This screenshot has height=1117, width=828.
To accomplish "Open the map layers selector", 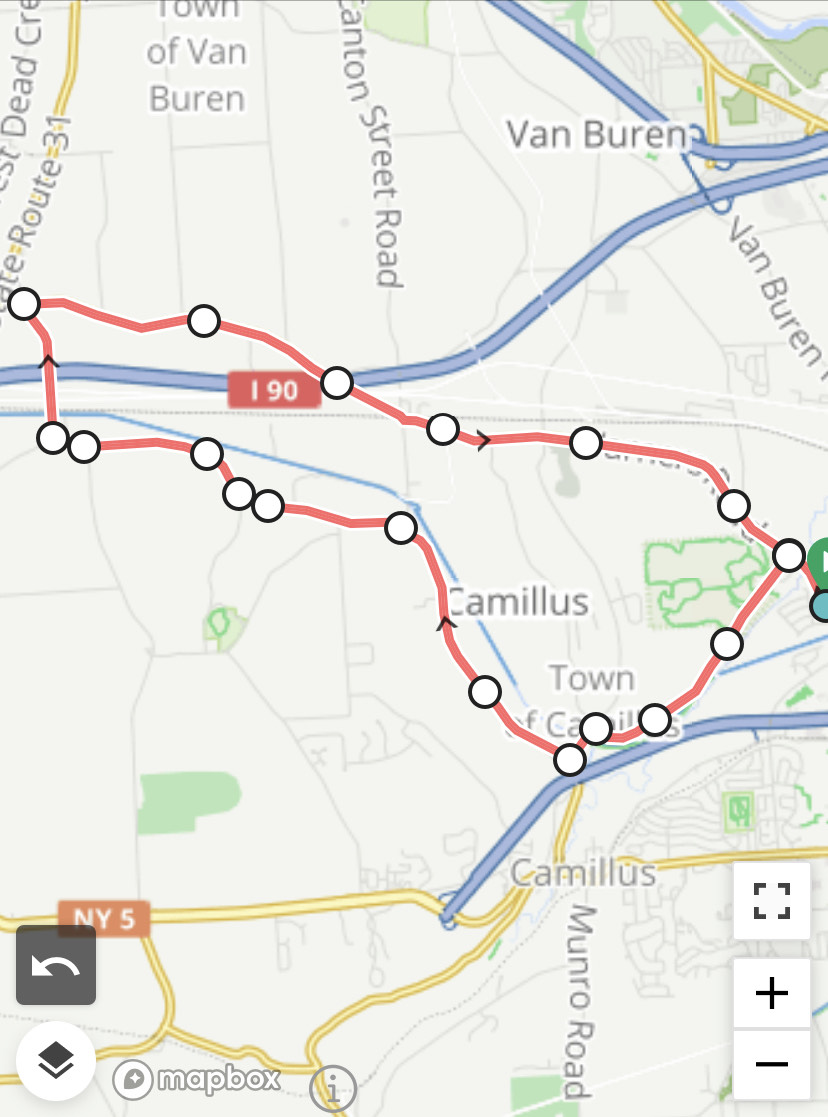I will tap(56, 1061).
